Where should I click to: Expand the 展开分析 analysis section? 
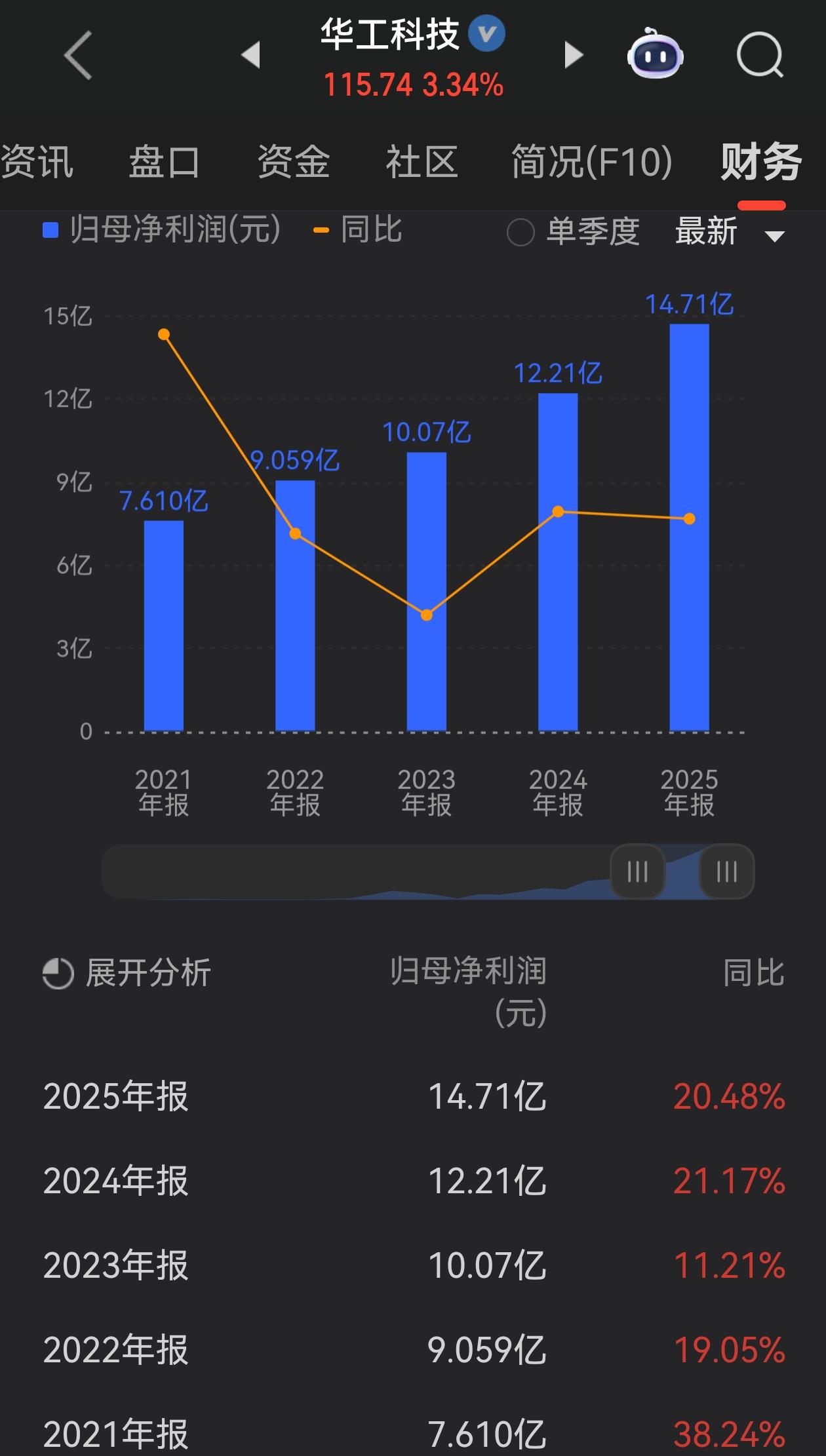tap(148, 975)
